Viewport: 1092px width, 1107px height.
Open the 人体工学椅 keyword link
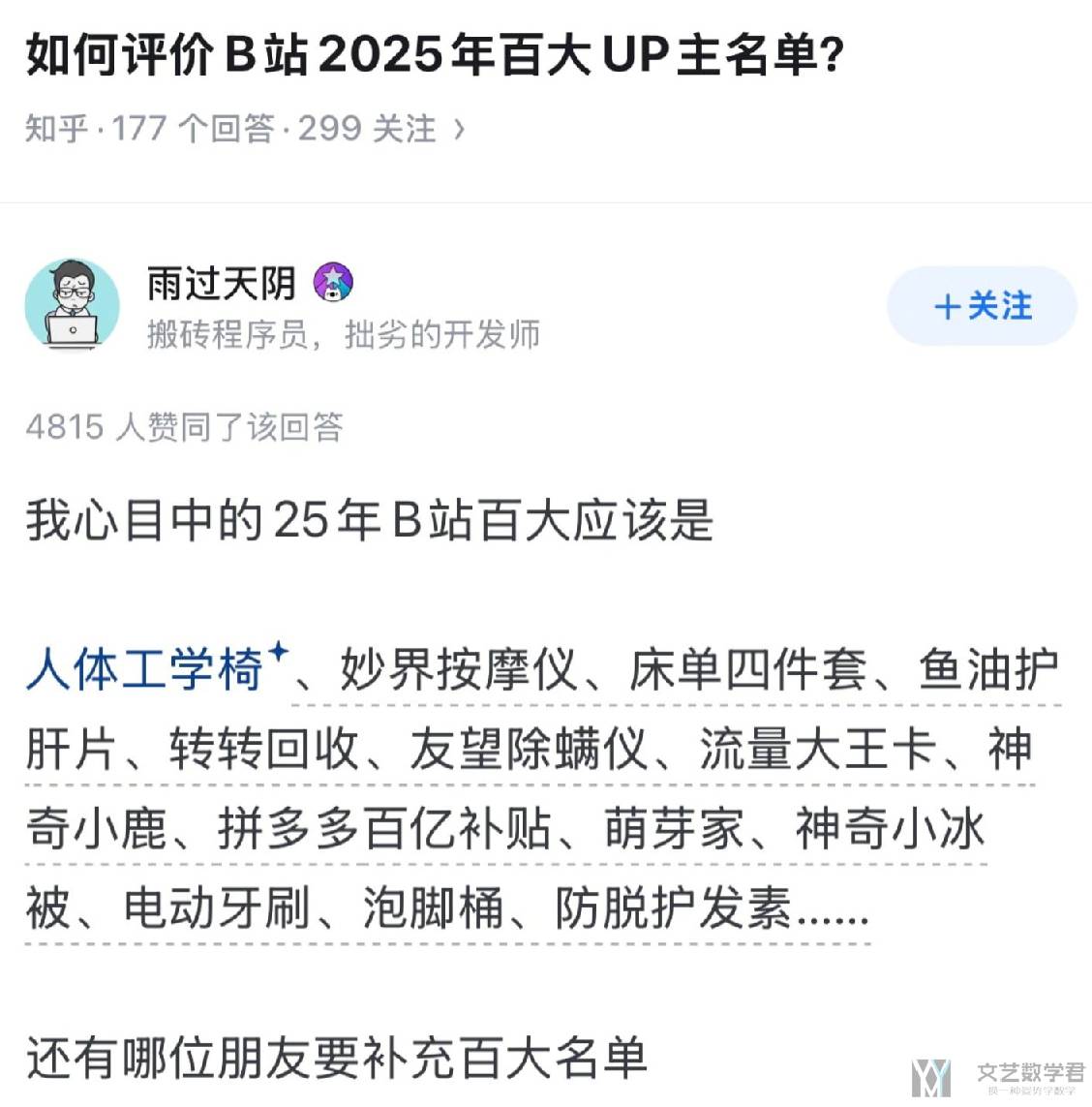[145, 670]
